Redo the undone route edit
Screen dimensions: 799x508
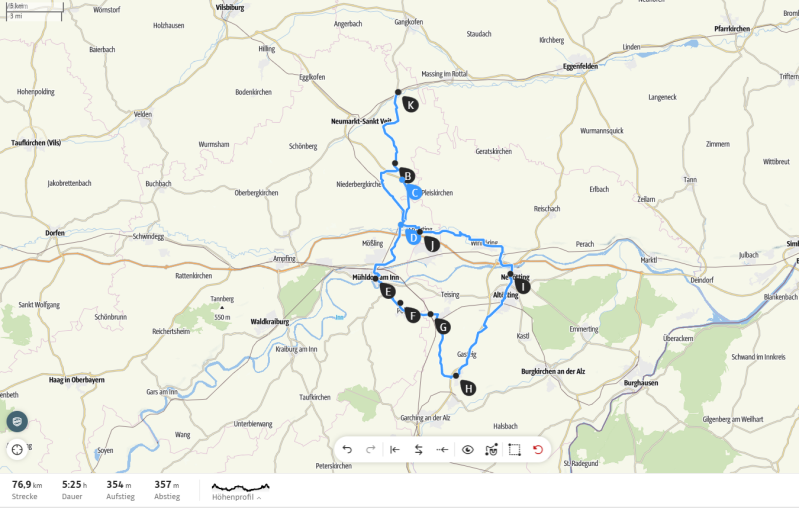[x=370, y=449]
